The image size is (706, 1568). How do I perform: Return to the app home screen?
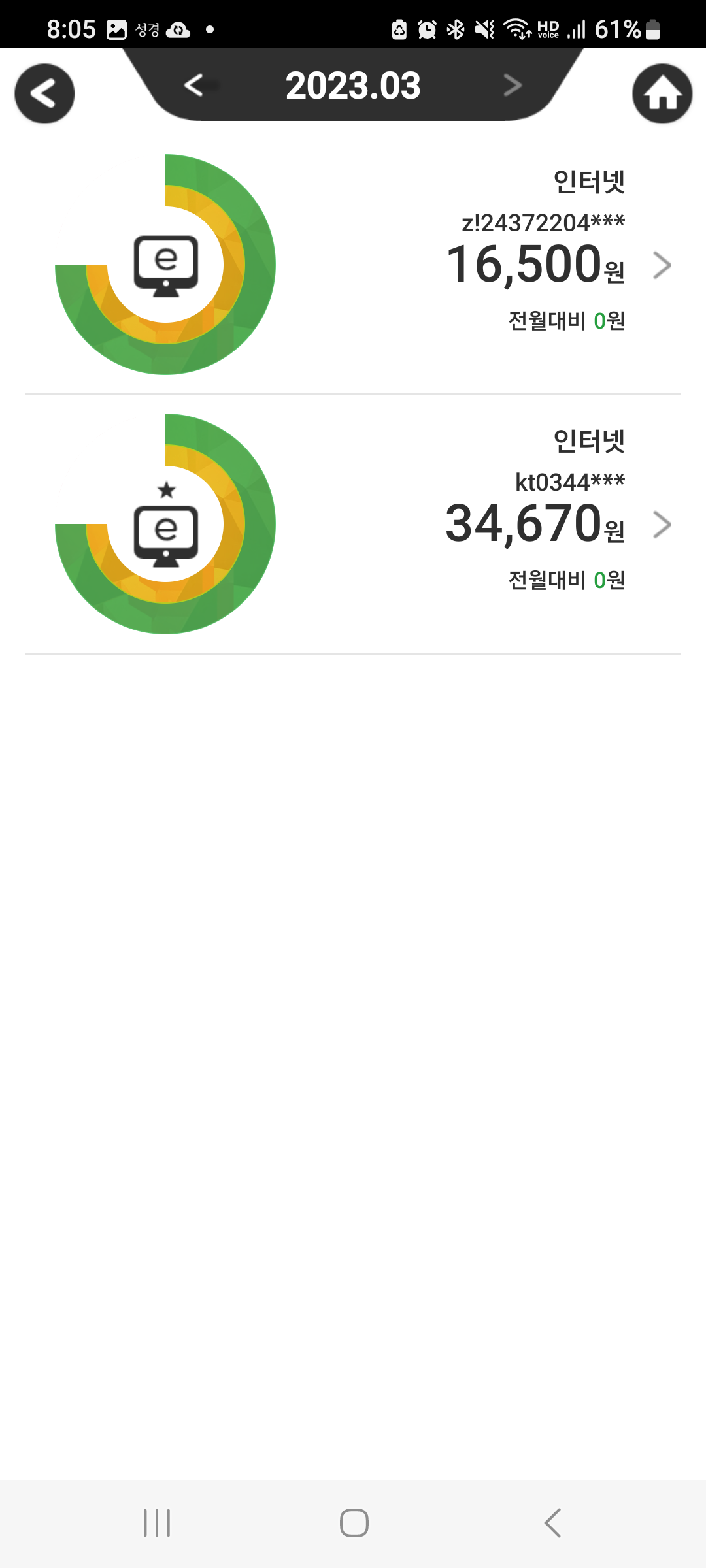662,94
